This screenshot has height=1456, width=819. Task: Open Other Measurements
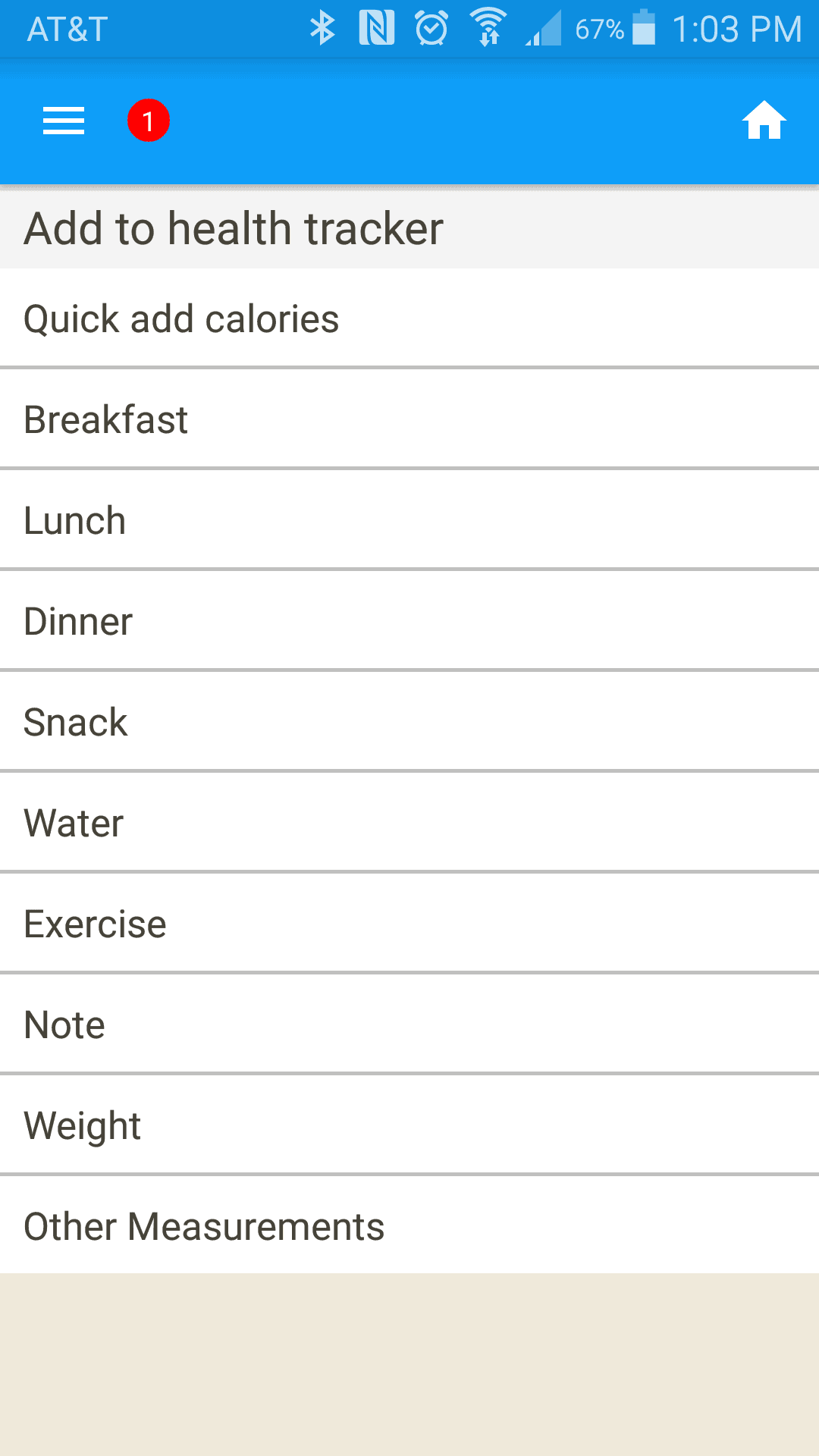click(409, 1225)
